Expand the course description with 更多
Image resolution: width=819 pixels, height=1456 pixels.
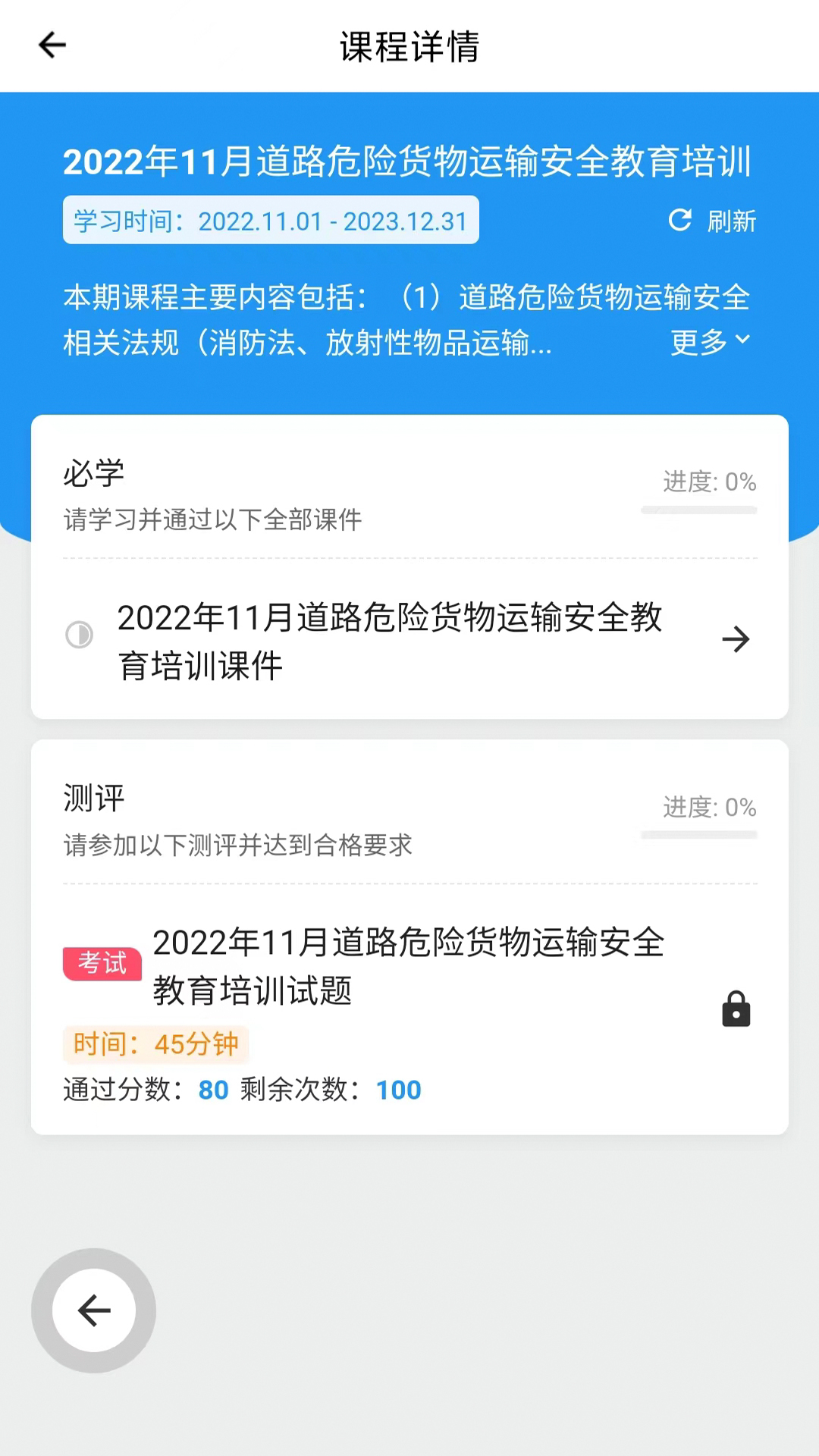pos(698,341)
